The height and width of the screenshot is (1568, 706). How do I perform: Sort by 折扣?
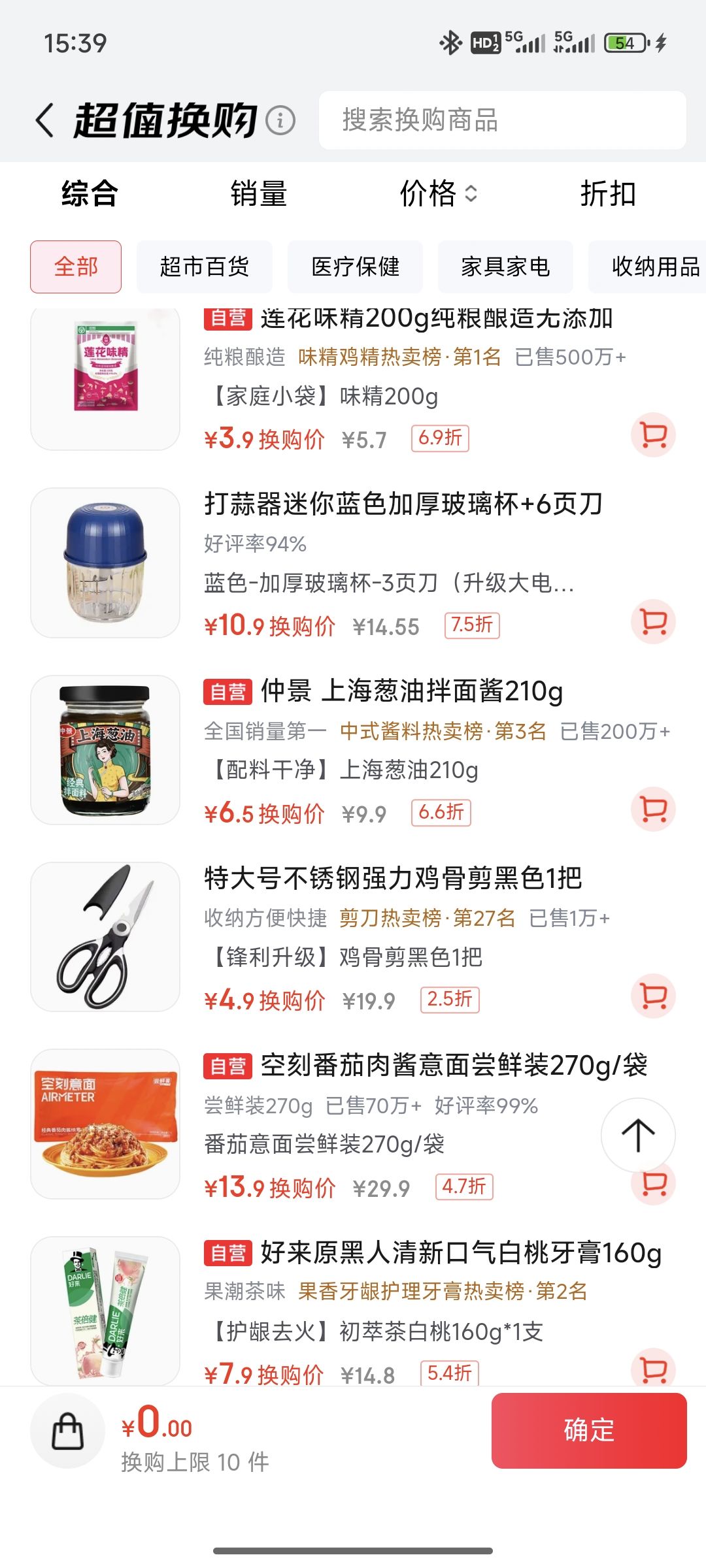609,194
